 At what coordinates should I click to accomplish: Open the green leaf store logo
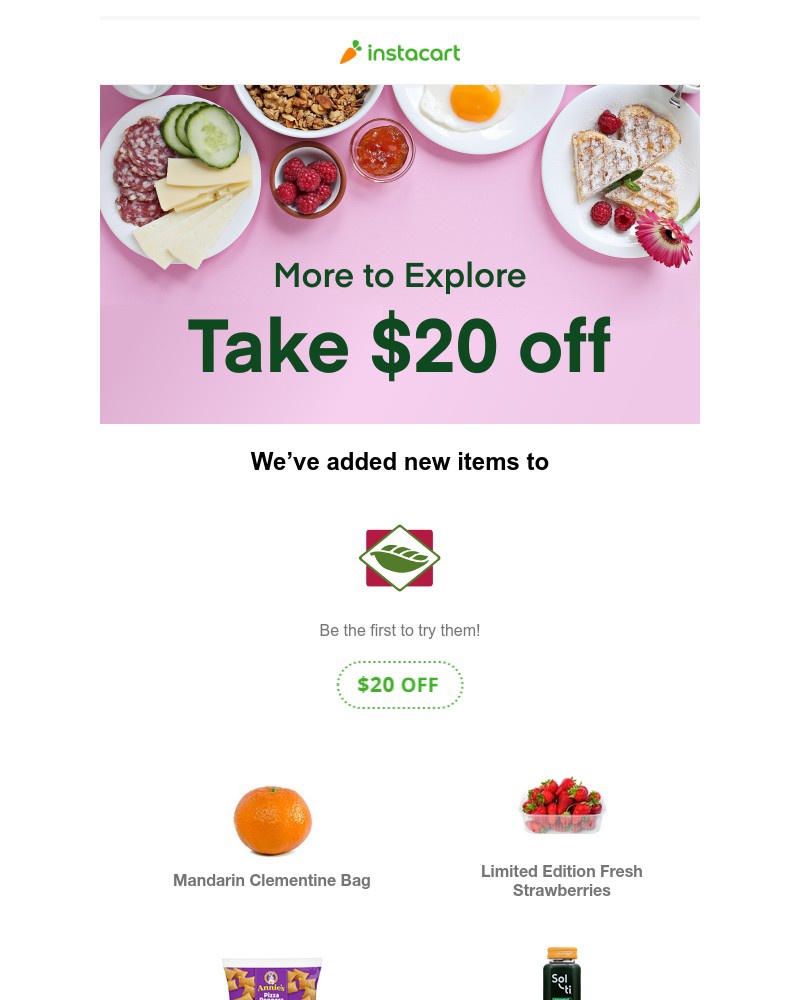(x=400, y=558)
